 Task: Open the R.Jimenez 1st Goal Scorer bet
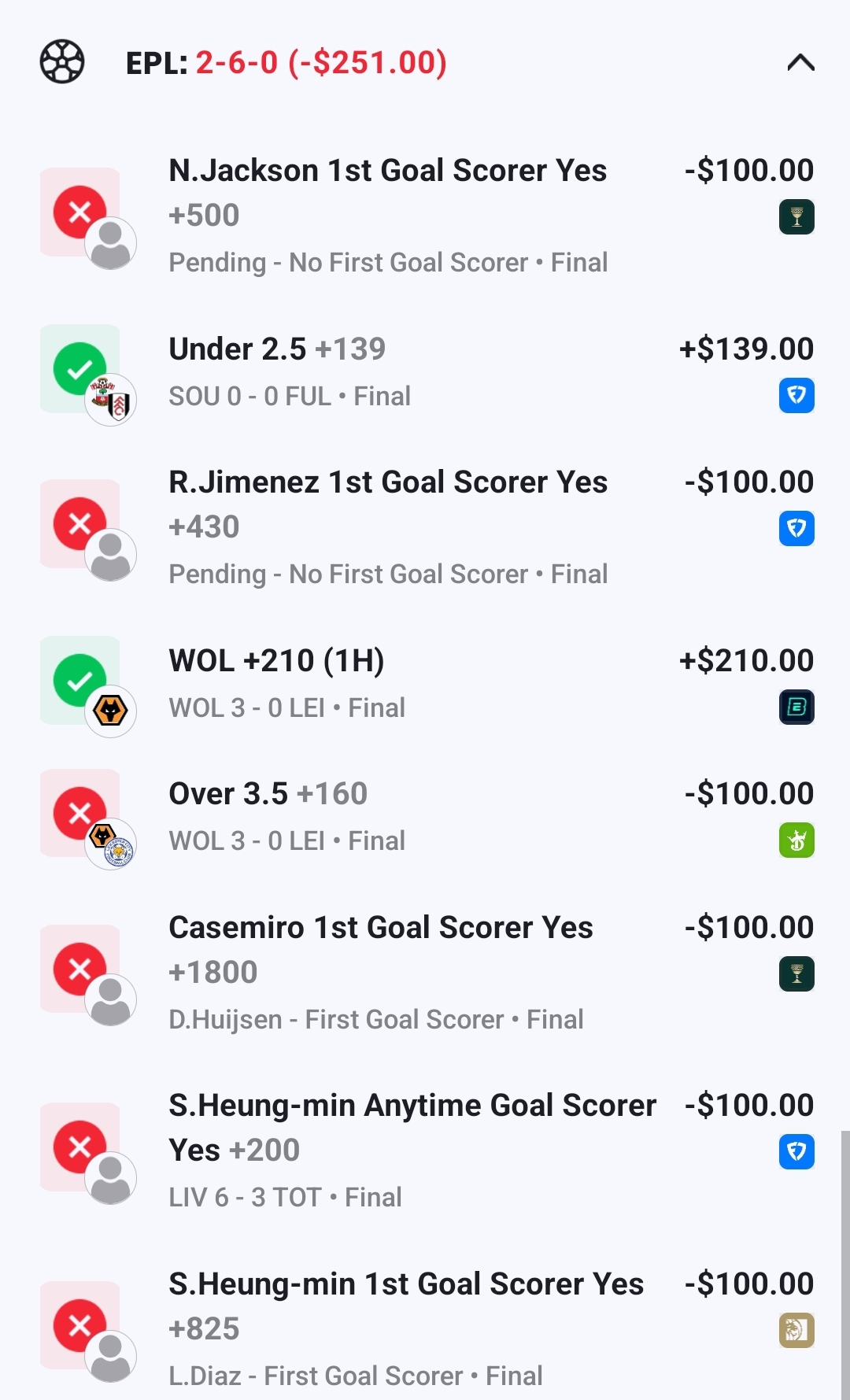point(387,482)
